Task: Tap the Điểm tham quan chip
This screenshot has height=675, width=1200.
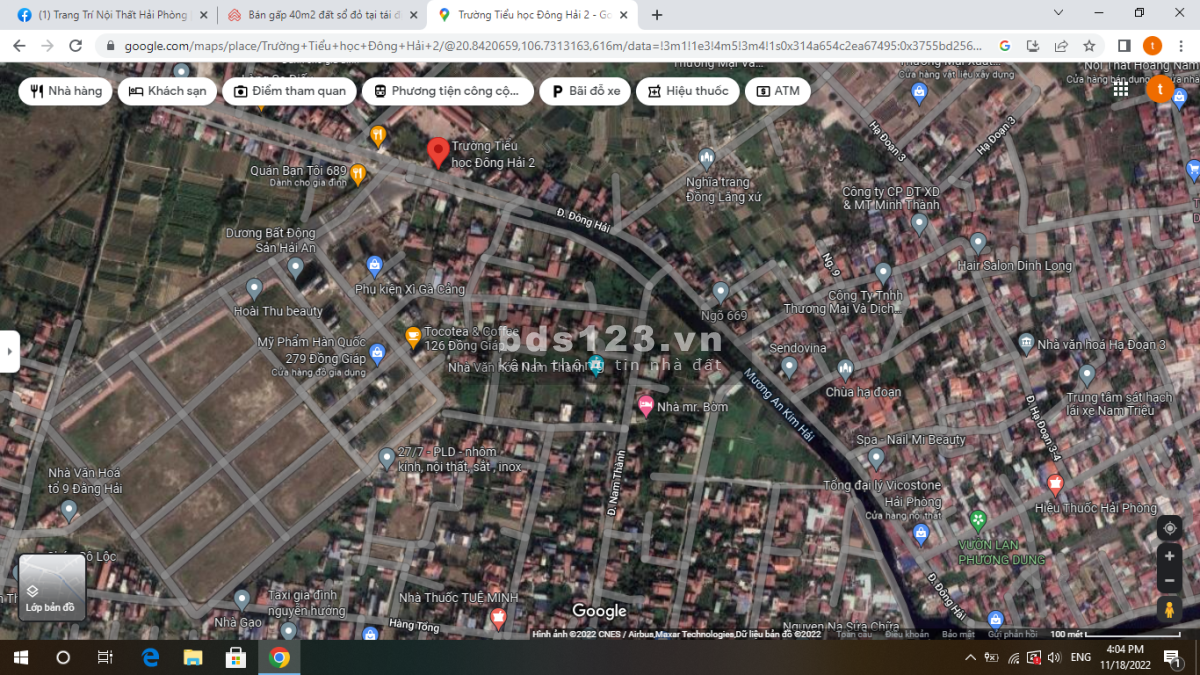Action: click(x=289, y=91)
